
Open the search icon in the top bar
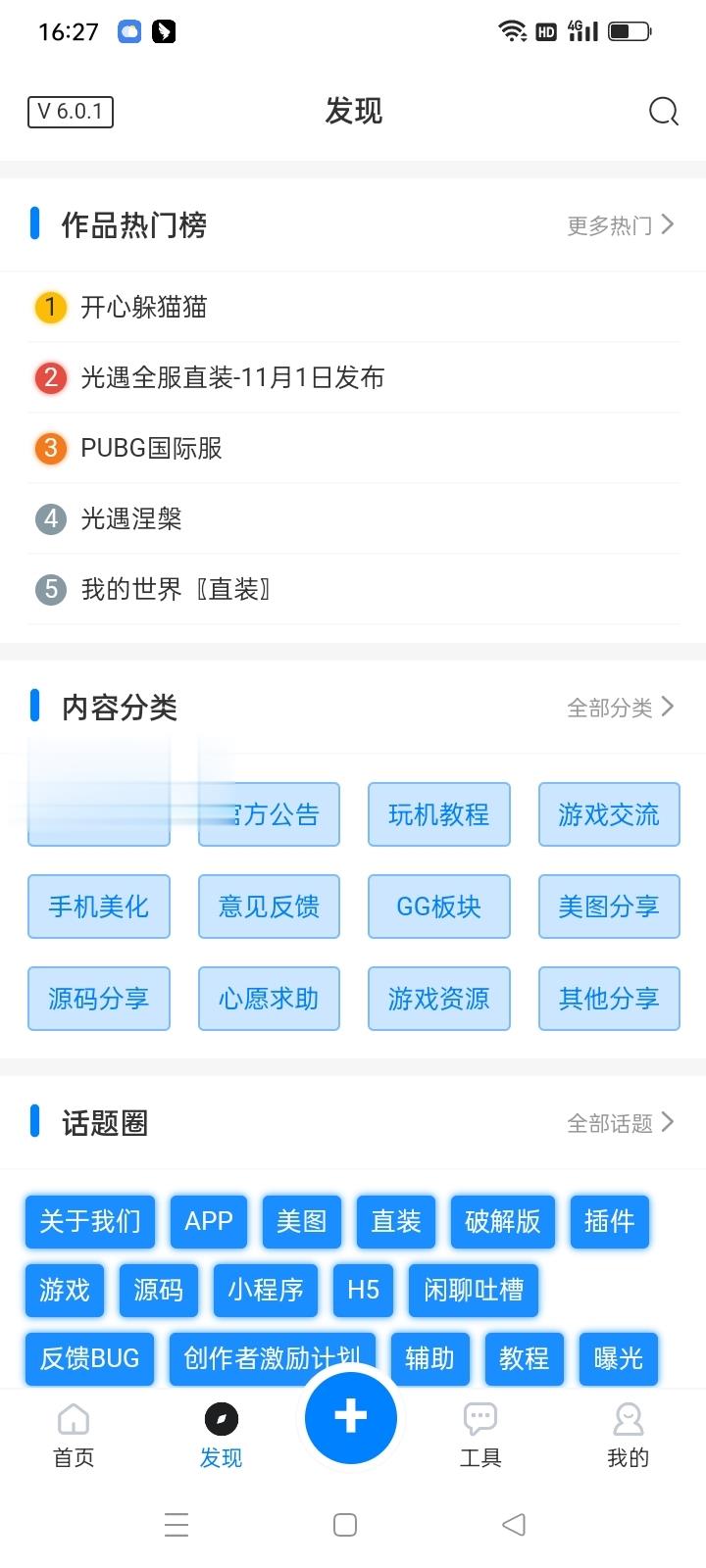tap(664, 112)
